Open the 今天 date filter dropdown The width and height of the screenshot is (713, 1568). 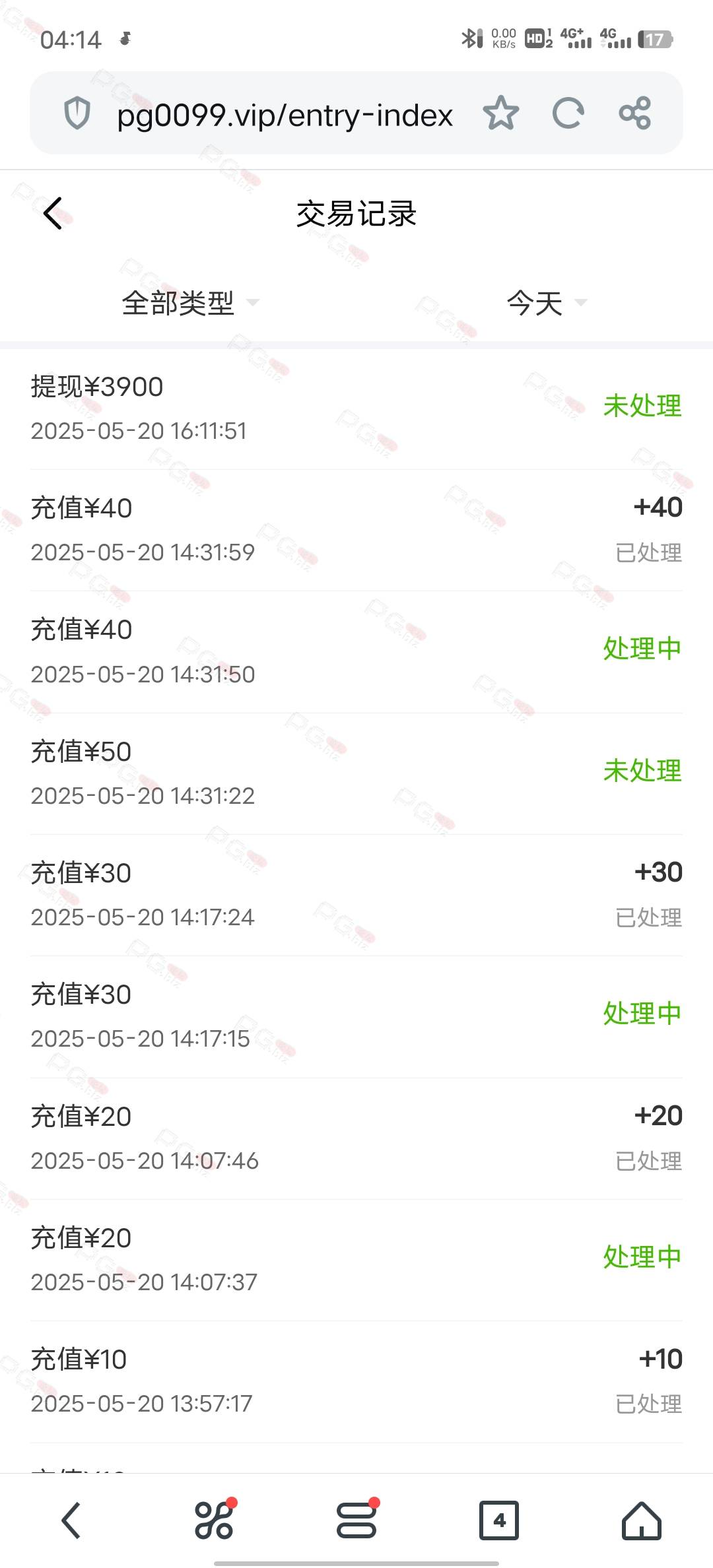[546, 303]
